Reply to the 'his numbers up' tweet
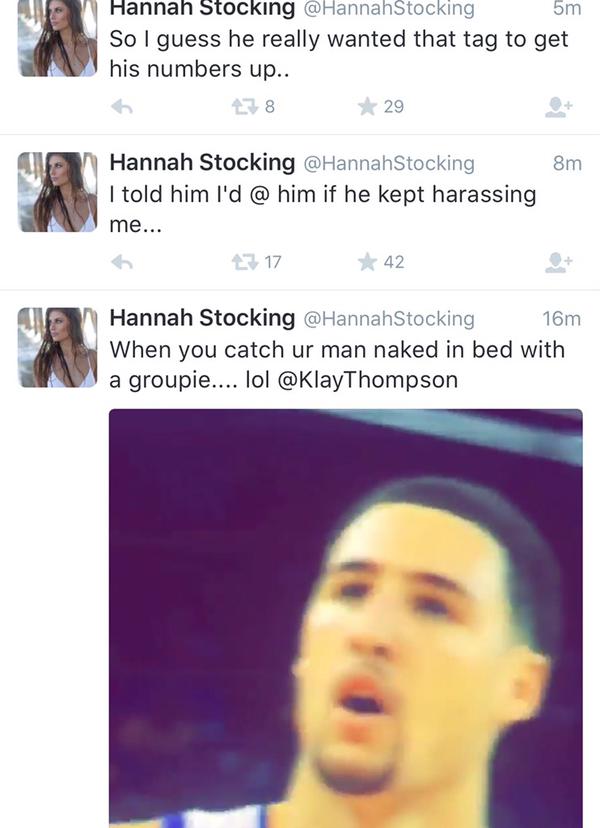The width and height of the screenshot is (600, 828). 121,106
